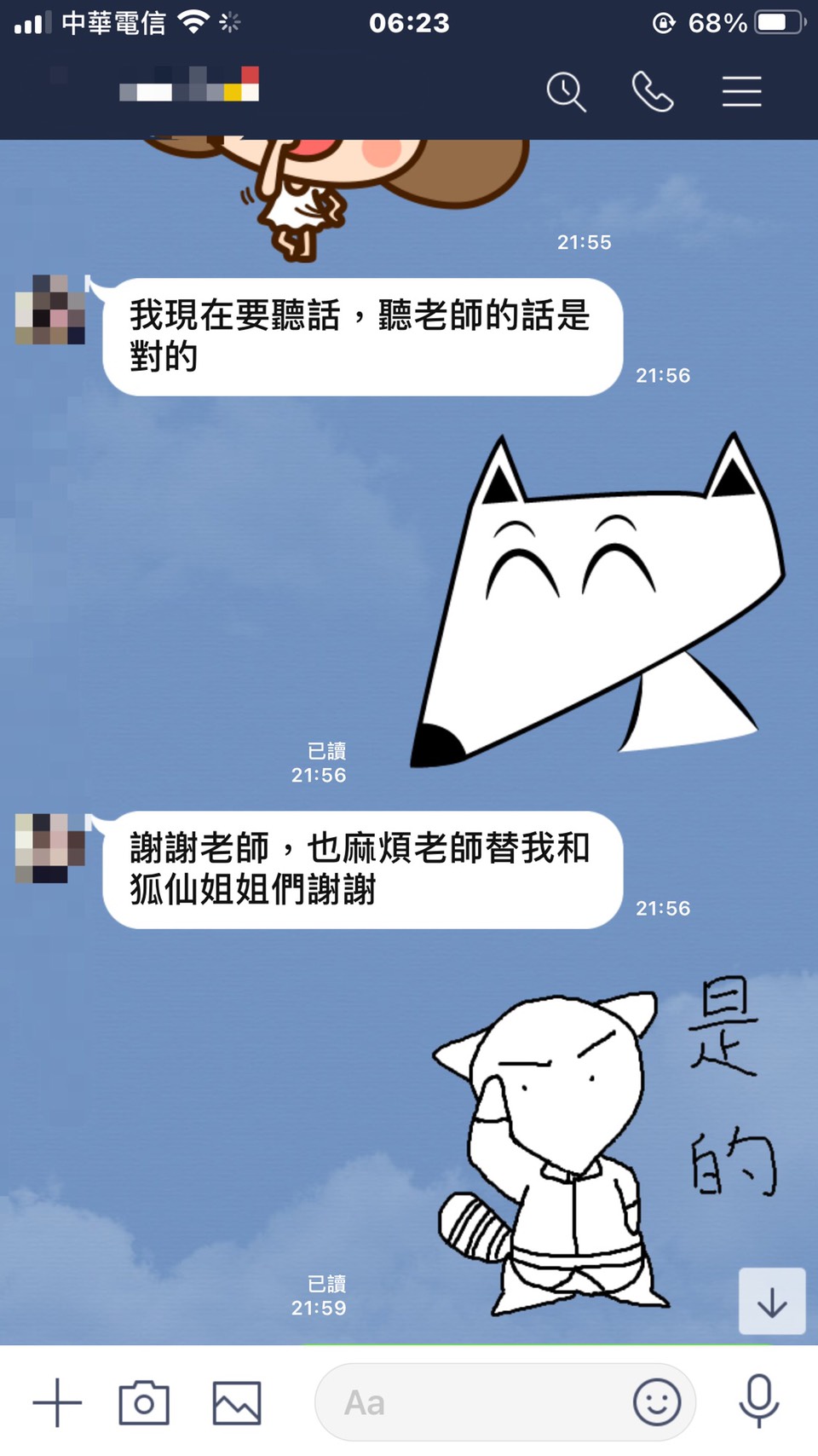Open the sticker and emoji picker

656,1402
